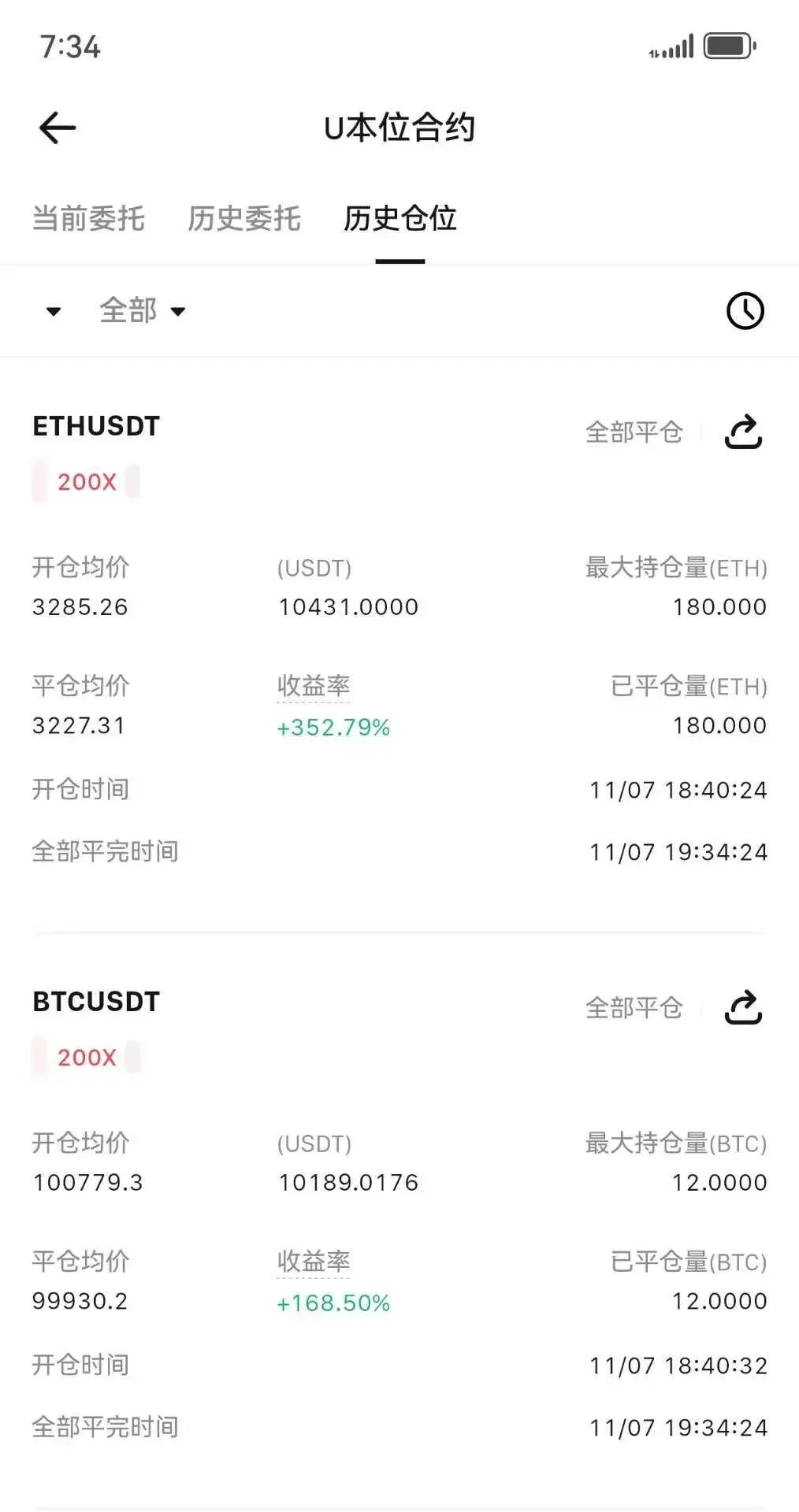
Task: Open the blank dropdown left of 全部
Action: pos(53,311)
